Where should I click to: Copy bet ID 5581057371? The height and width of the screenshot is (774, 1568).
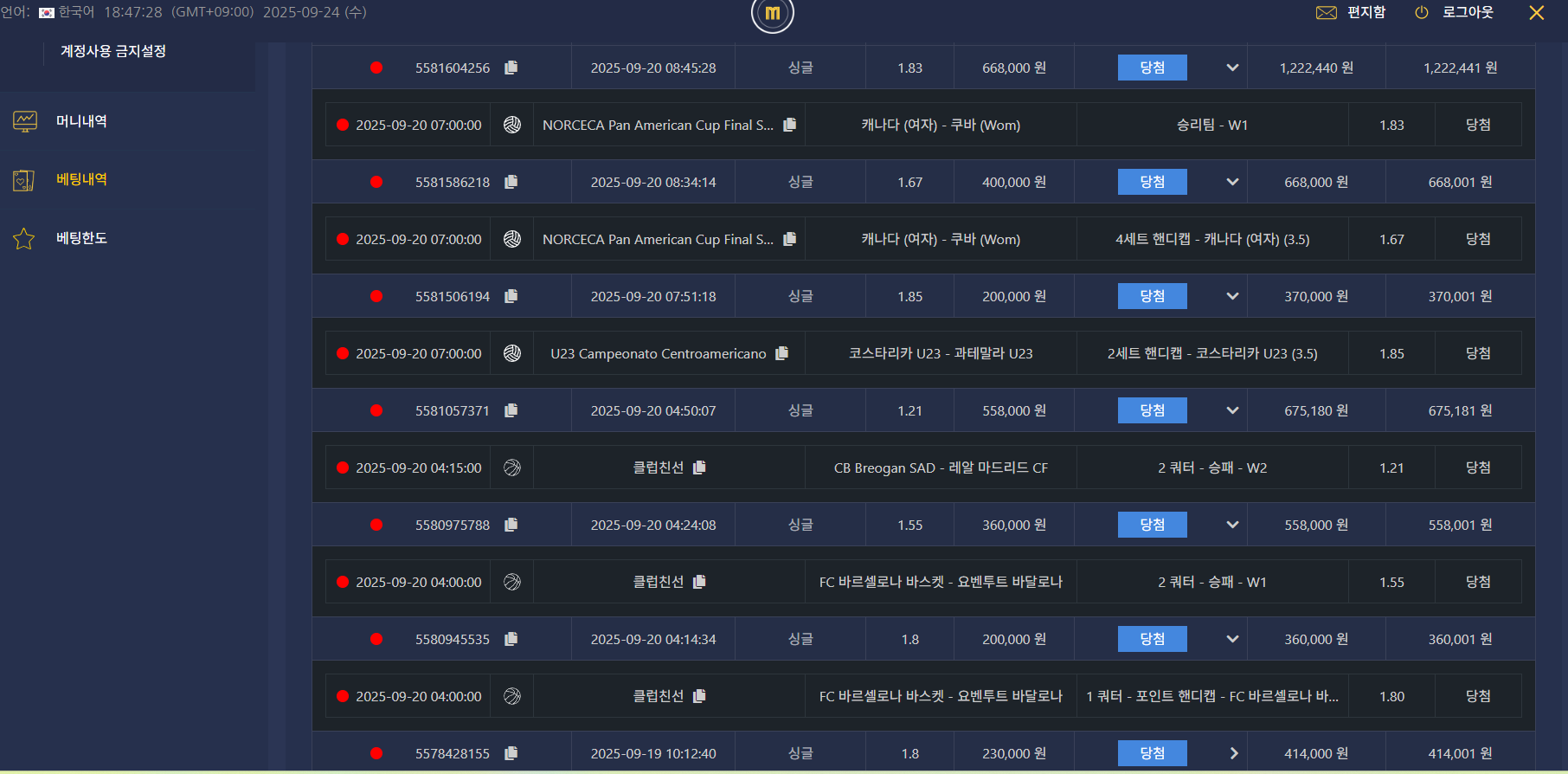coord(511,410)
